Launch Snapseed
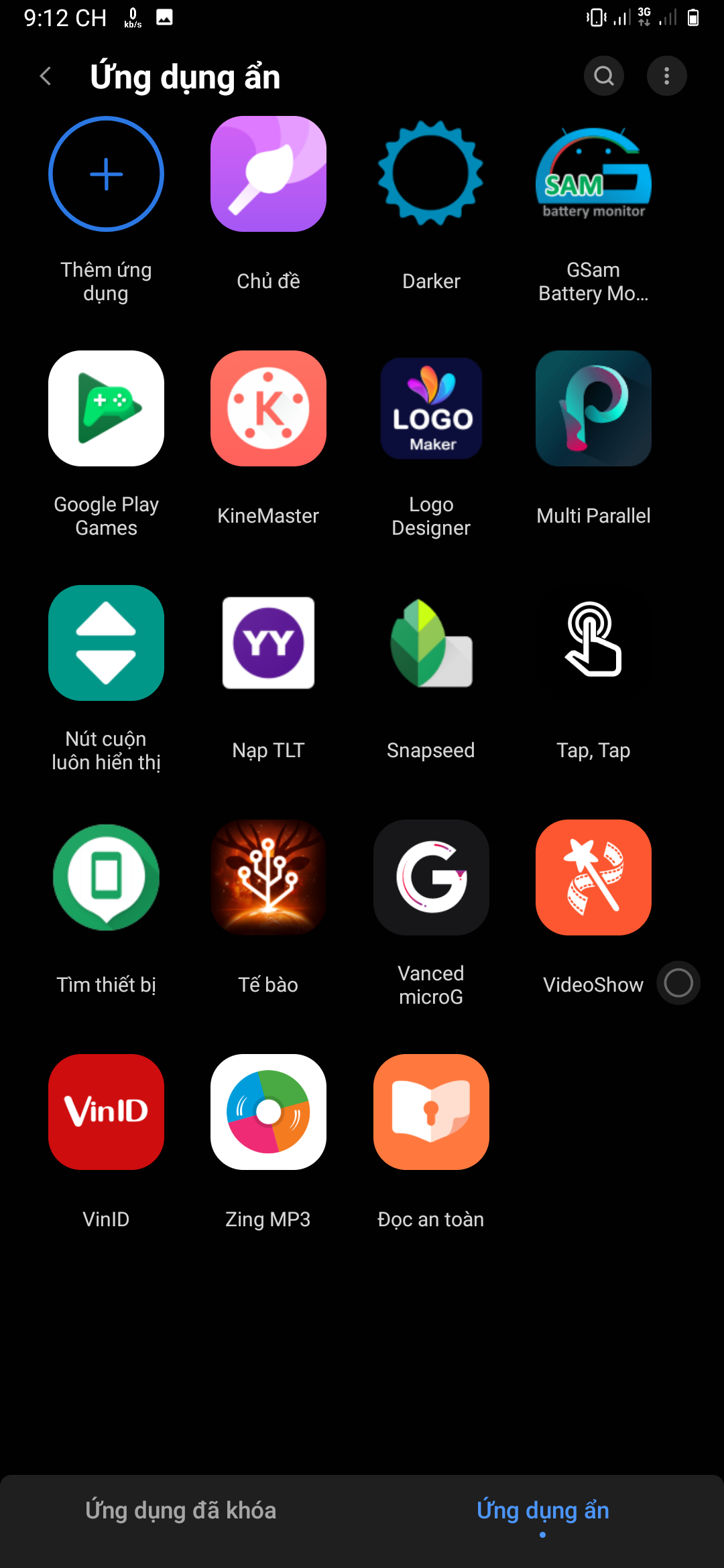Viewport: 724px width, 1568px height. (x=430, y=643)
